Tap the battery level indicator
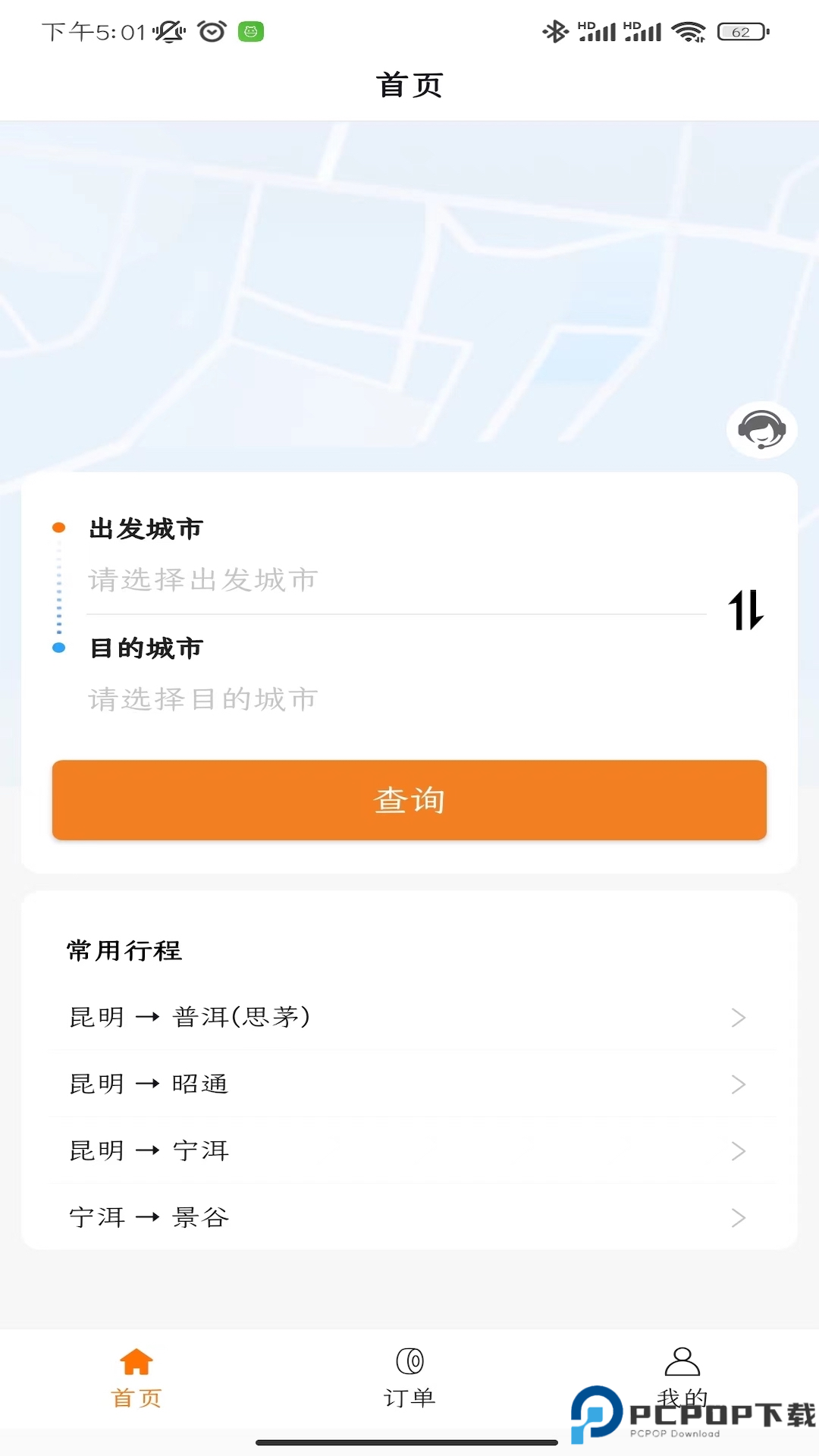The height and width of the screenshot is (1456, 819). (x=741, y=32)
